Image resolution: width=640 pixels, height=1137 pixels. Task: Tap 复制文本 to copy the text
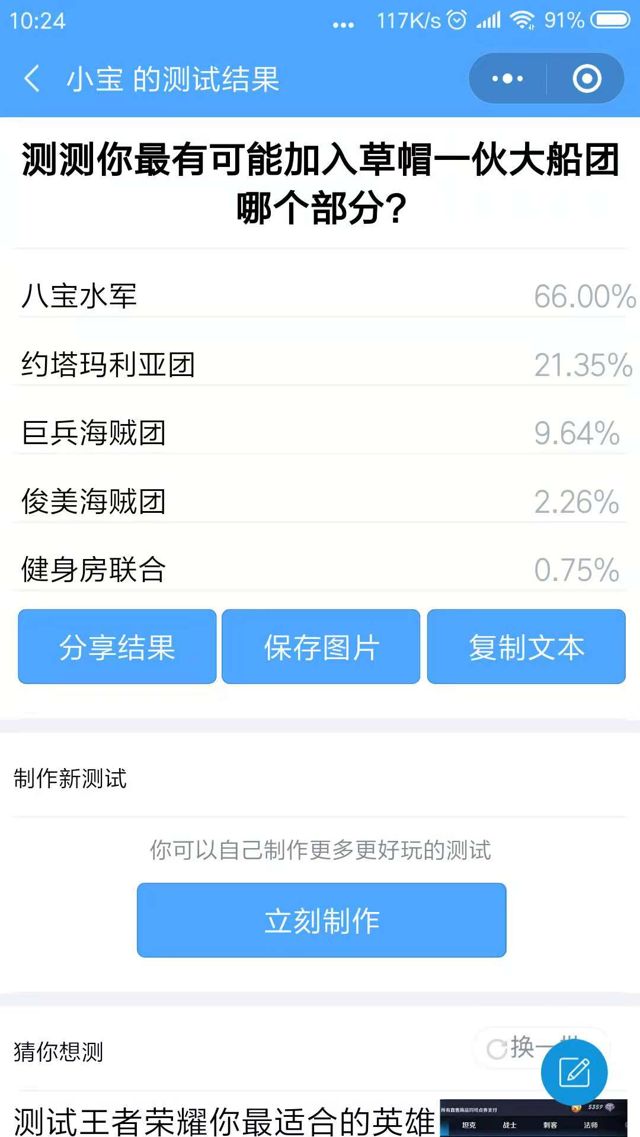coord(526,647)
